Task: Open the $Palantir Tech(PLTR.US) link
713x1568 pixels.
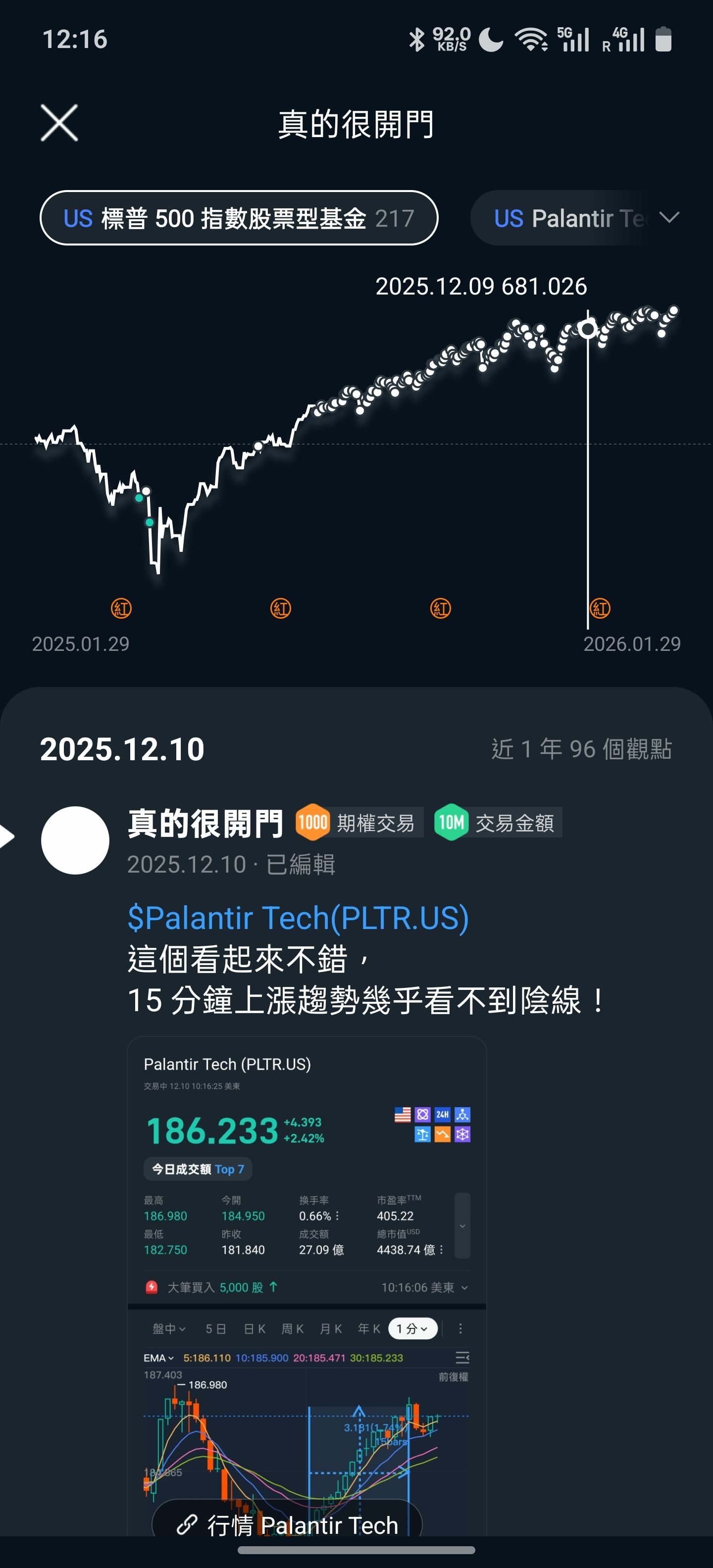Action: tap(298, 917)
